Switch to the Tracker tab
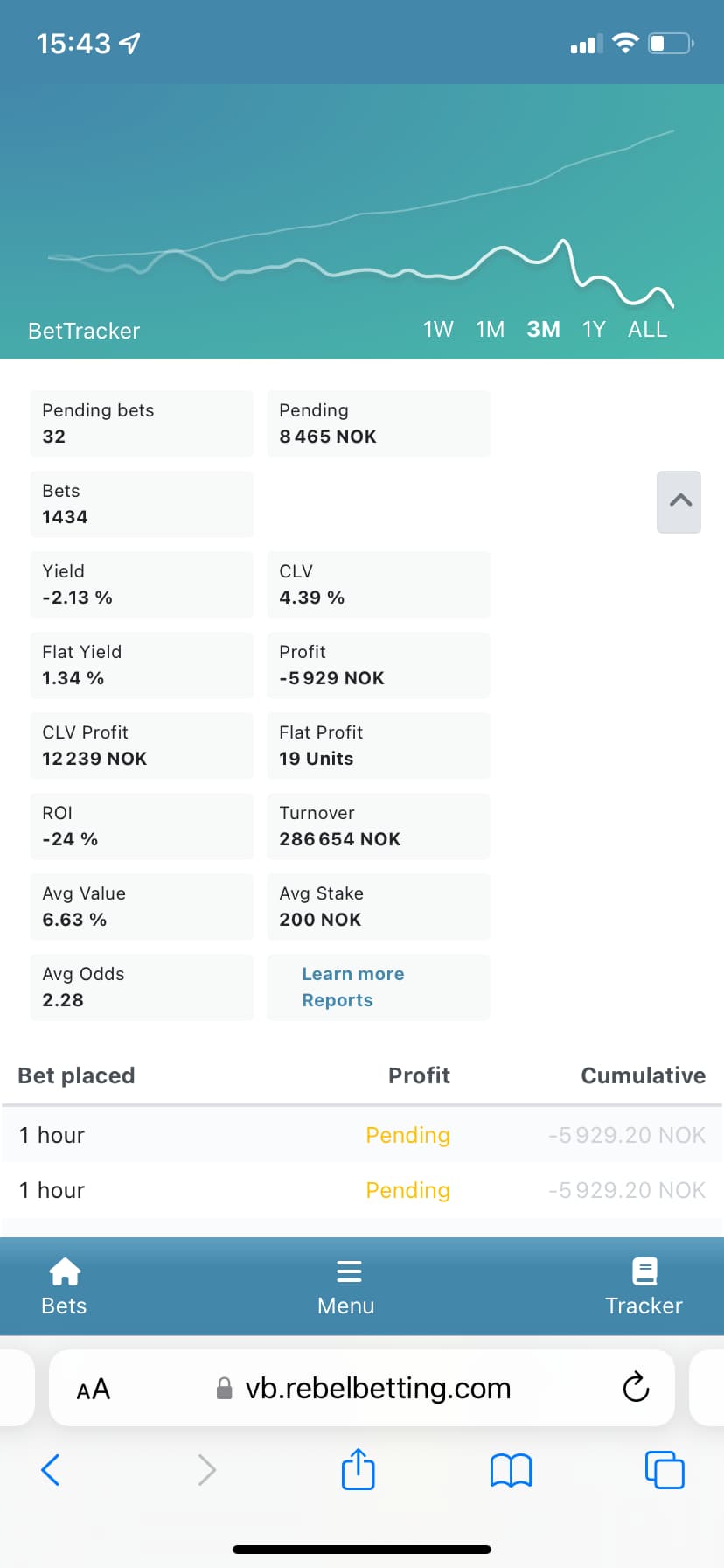Viewport: 724px width, 1568px height. 644,1287
